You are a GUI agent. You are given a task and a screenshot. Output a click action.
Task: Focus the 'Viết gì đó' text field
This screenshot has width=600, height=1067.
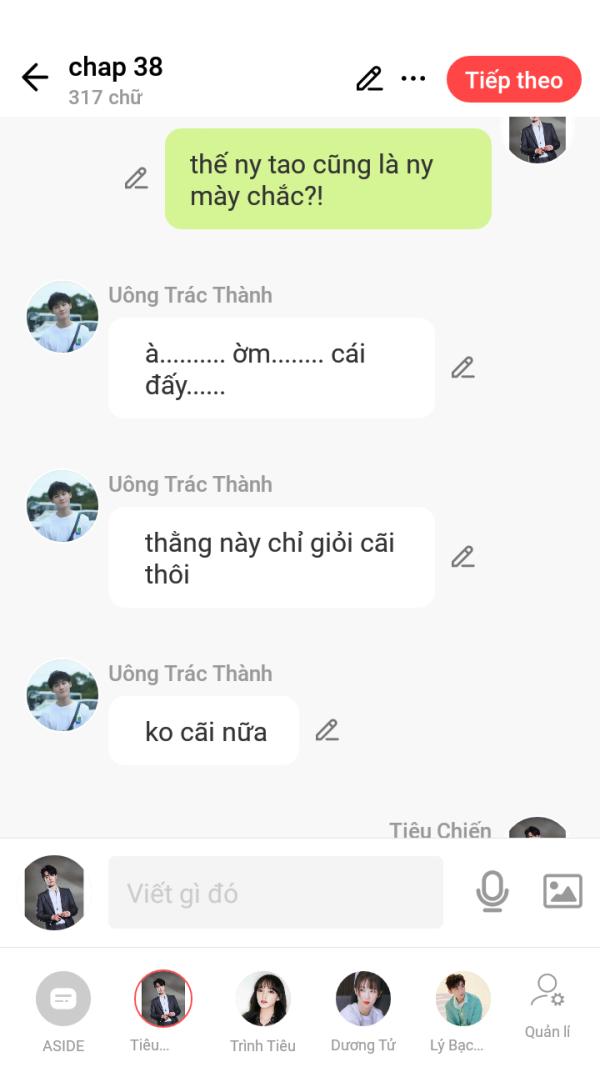coord(275,892)
